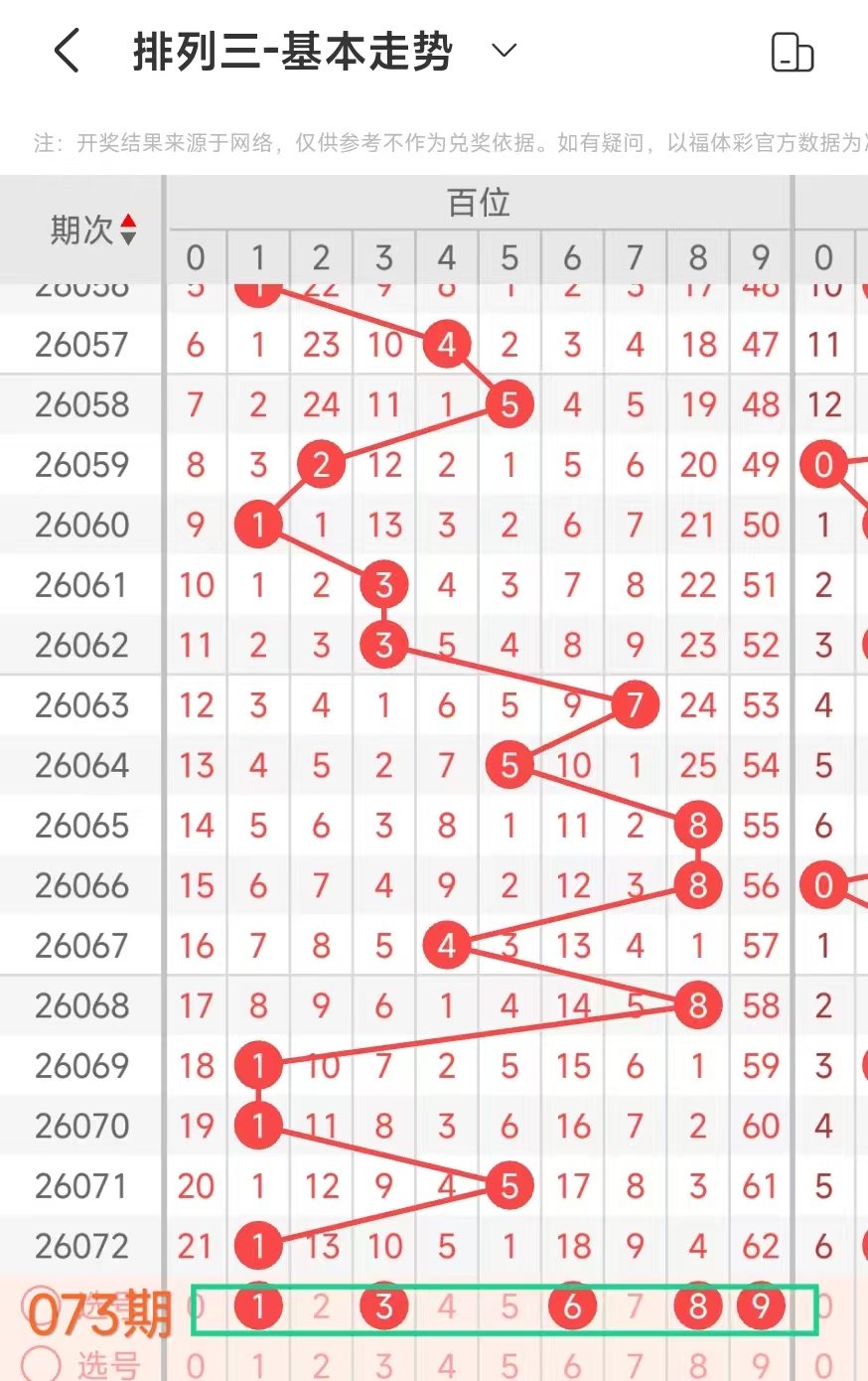The height and width of the screenshot is (1381, 868).
Task: Expand the 排列三-基本走势 chart type dropdown
Action: [505, 51]
